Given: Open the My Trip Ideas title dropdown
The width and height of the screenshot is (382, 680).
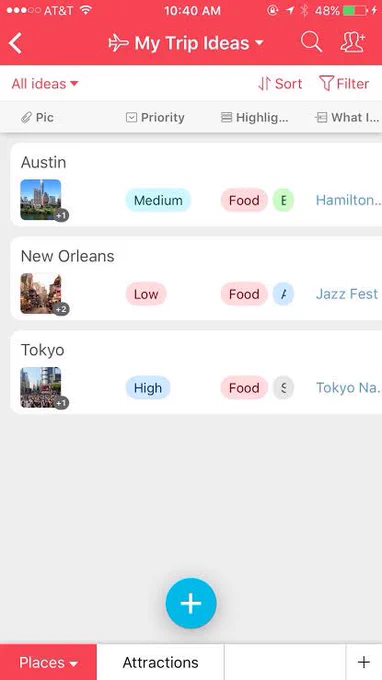Looking at the screenshot, I should click(186, 43).
